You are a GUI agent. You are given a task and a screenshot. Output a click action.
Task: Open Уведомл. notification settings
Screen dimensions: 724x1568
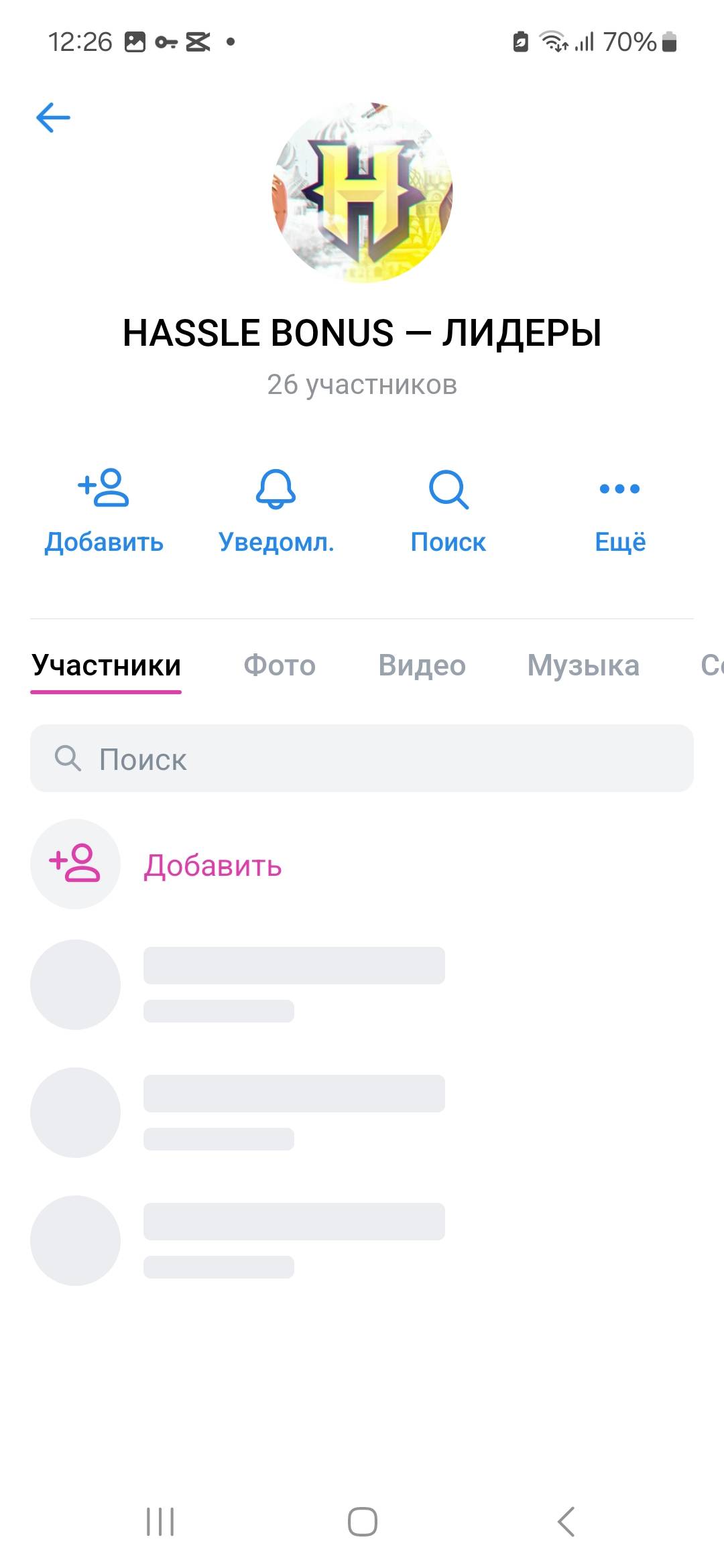(x=276, y=511)
